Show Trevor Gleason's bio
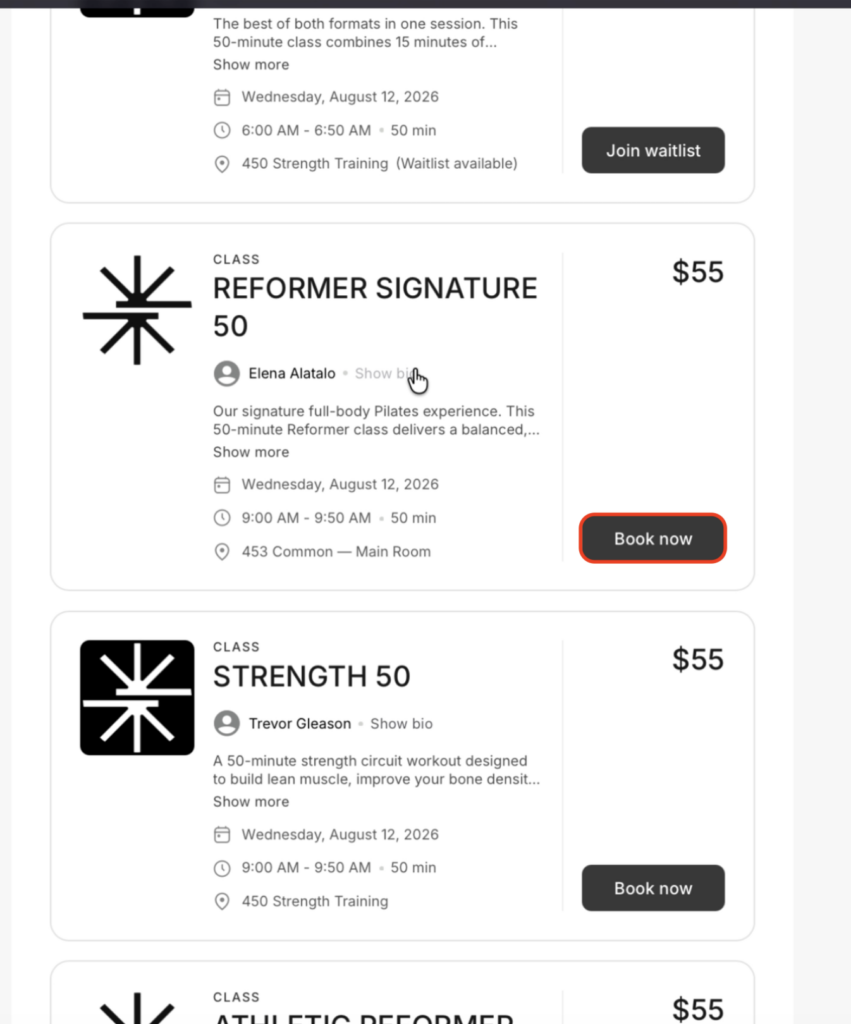The width and height of the screenshot is (851, 1024). pyautogui.click(x=401, y=724)
